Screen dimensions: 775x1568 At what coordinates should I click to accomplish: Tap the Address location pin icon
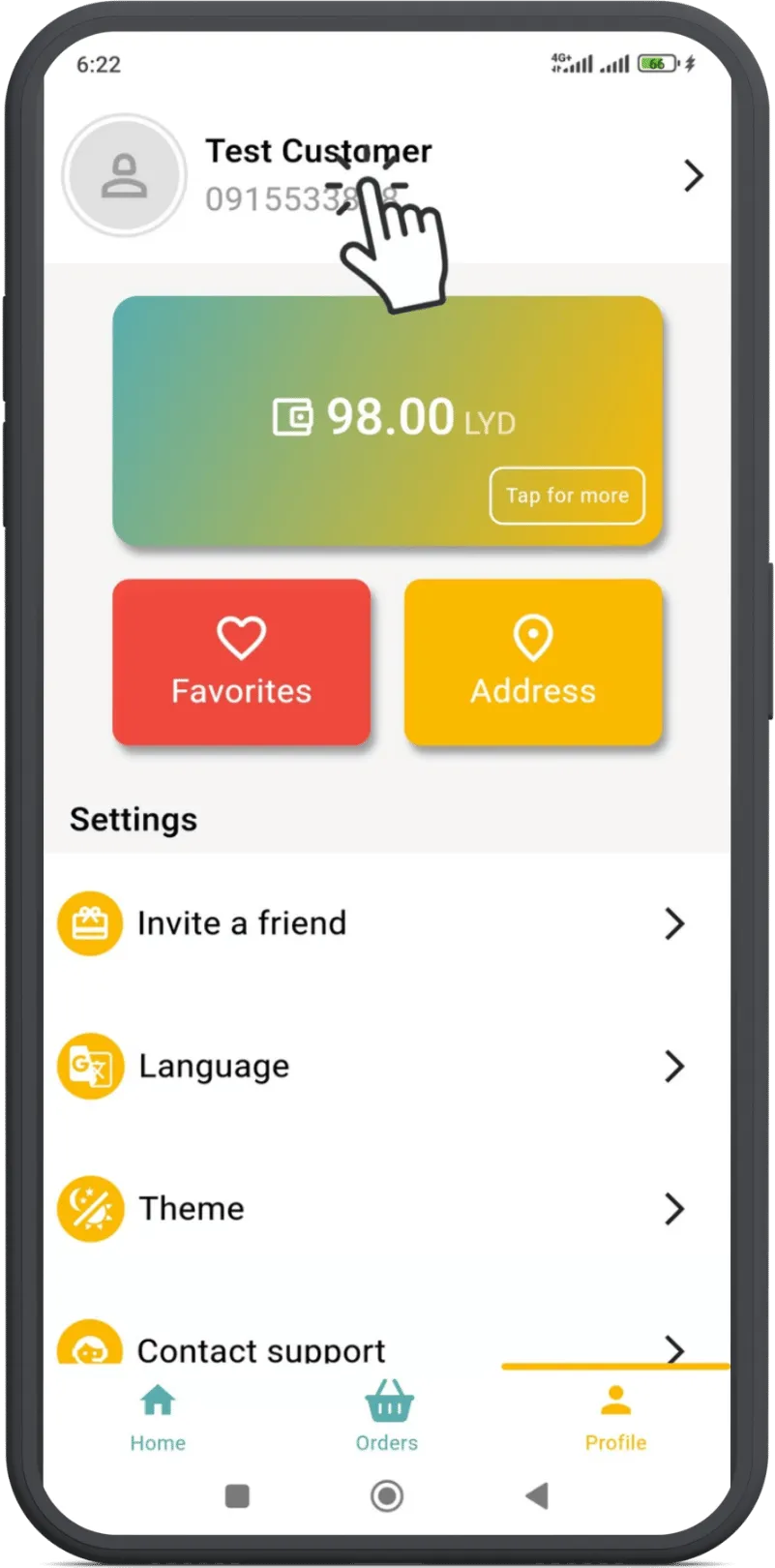(x=533, y=636)
